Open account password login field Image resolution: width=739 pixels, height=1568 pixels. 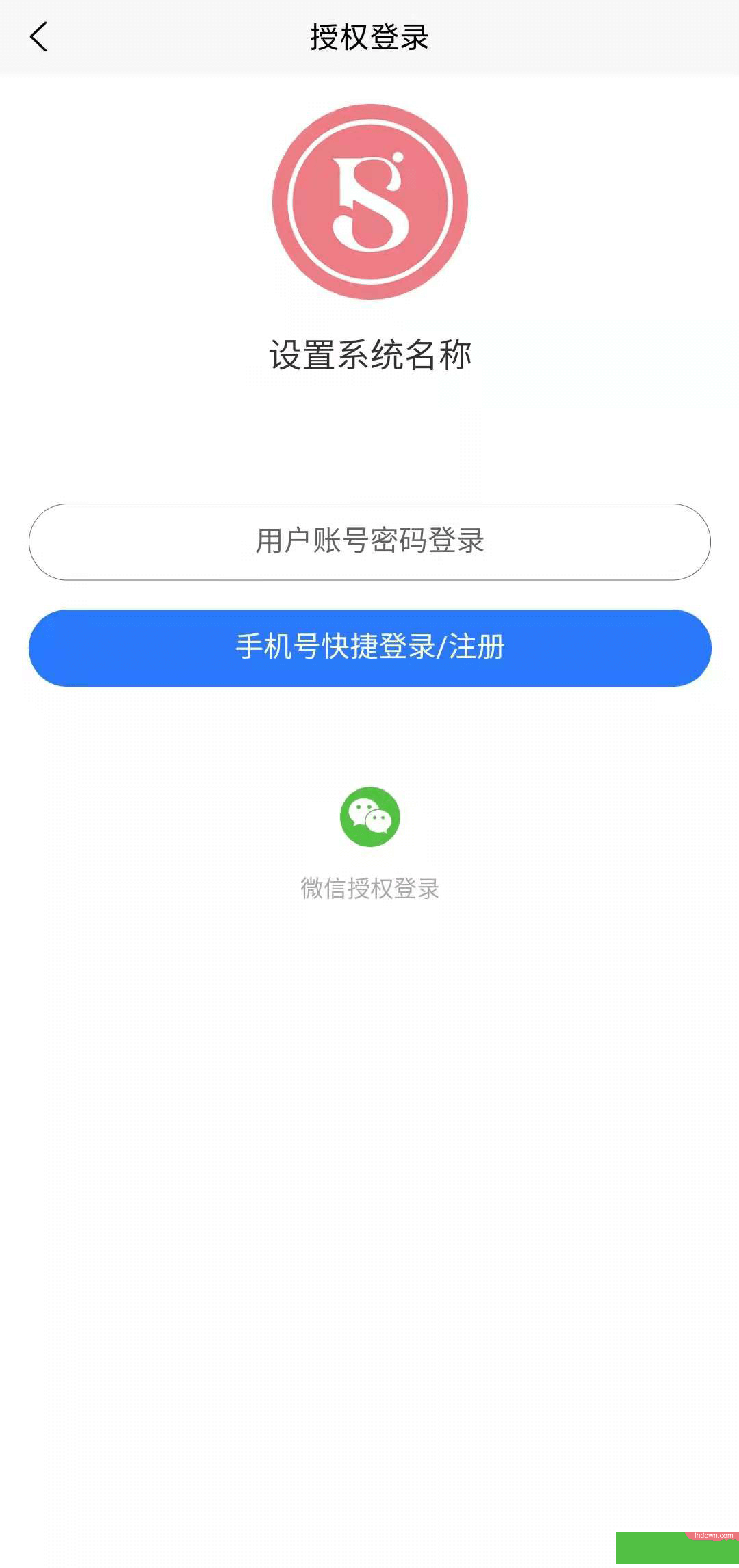pos(369,541)
